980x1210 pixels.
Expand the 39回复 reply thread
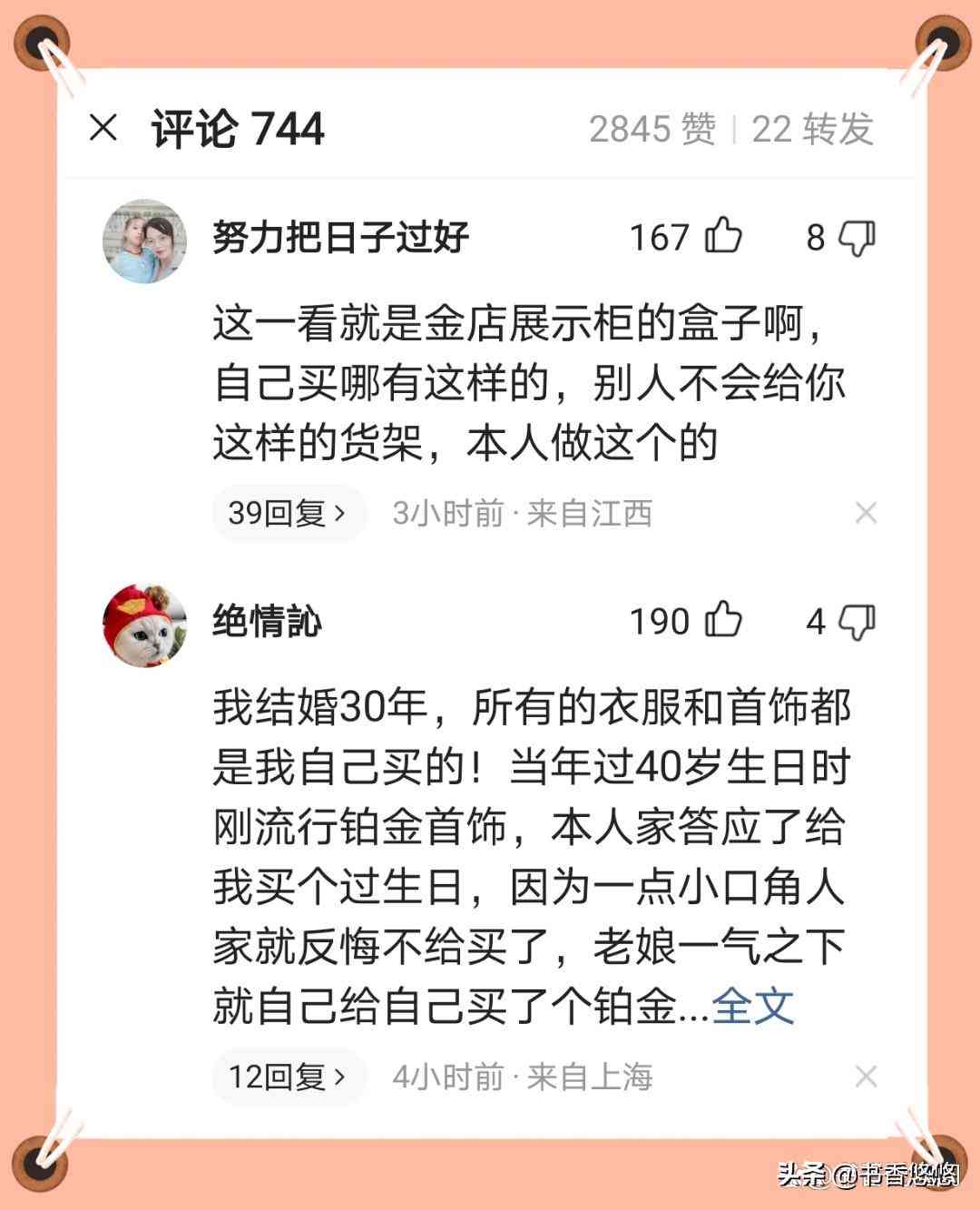tap(288, 511)
